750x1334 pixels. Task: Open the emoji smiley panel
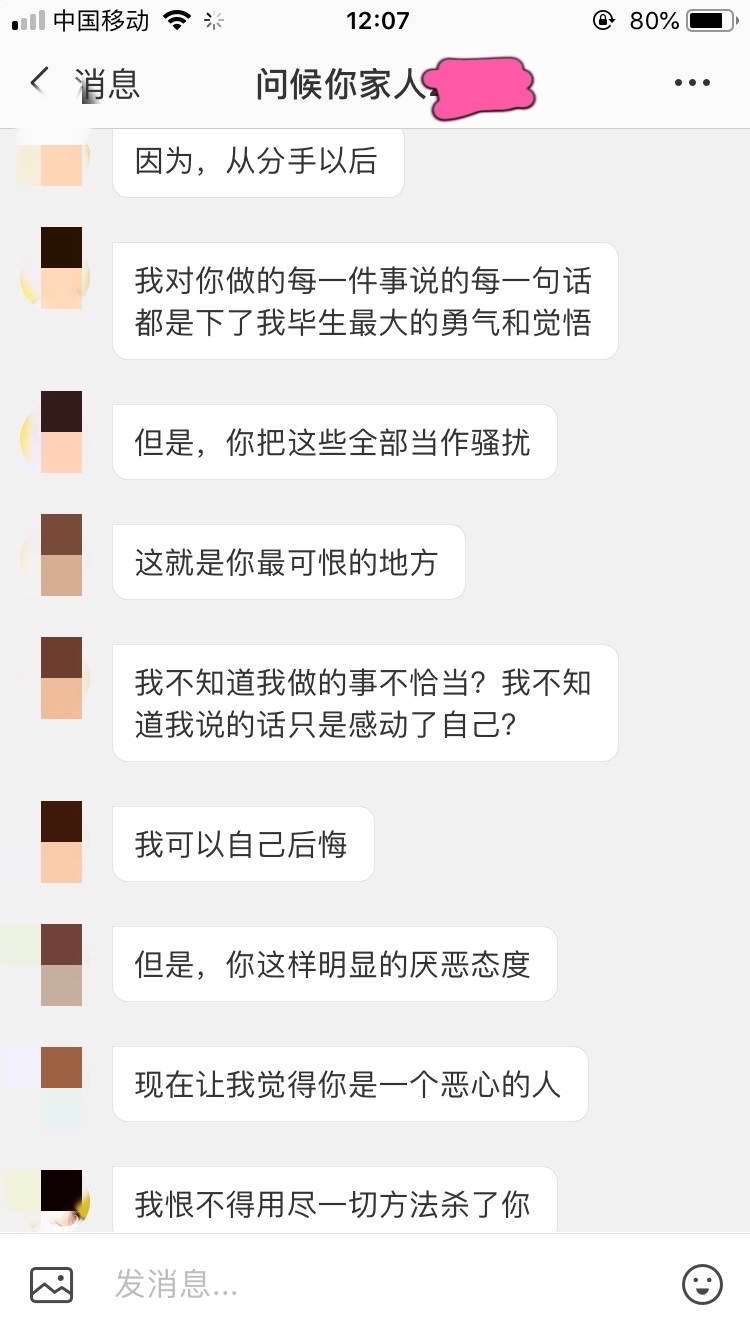tap(701, 1283)
